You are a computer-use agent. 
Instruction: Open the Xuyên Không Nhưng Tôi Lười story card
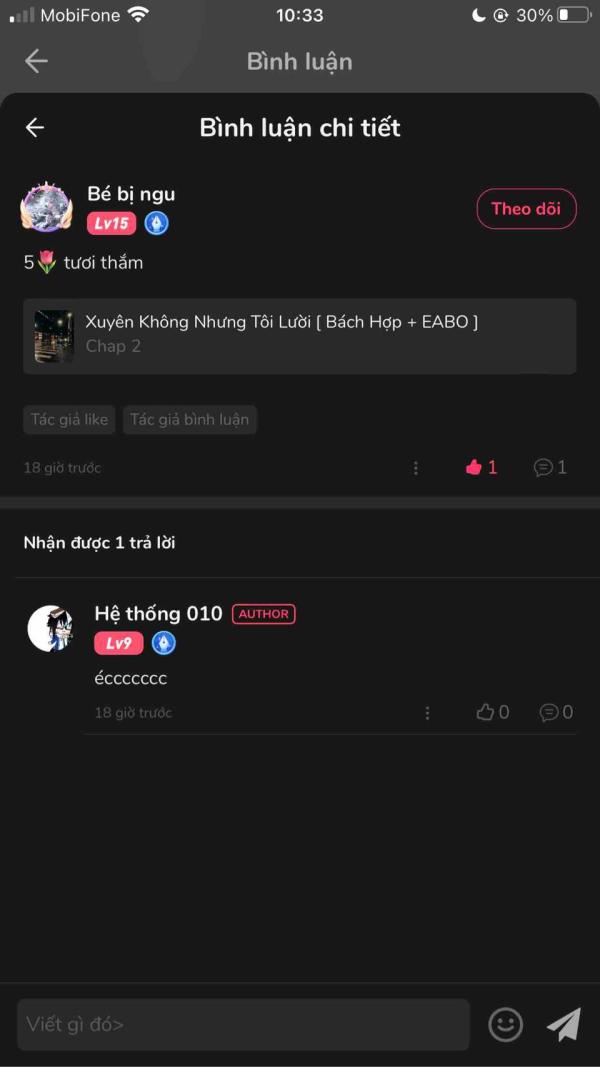pyautogui.click(x=299, y=336)
